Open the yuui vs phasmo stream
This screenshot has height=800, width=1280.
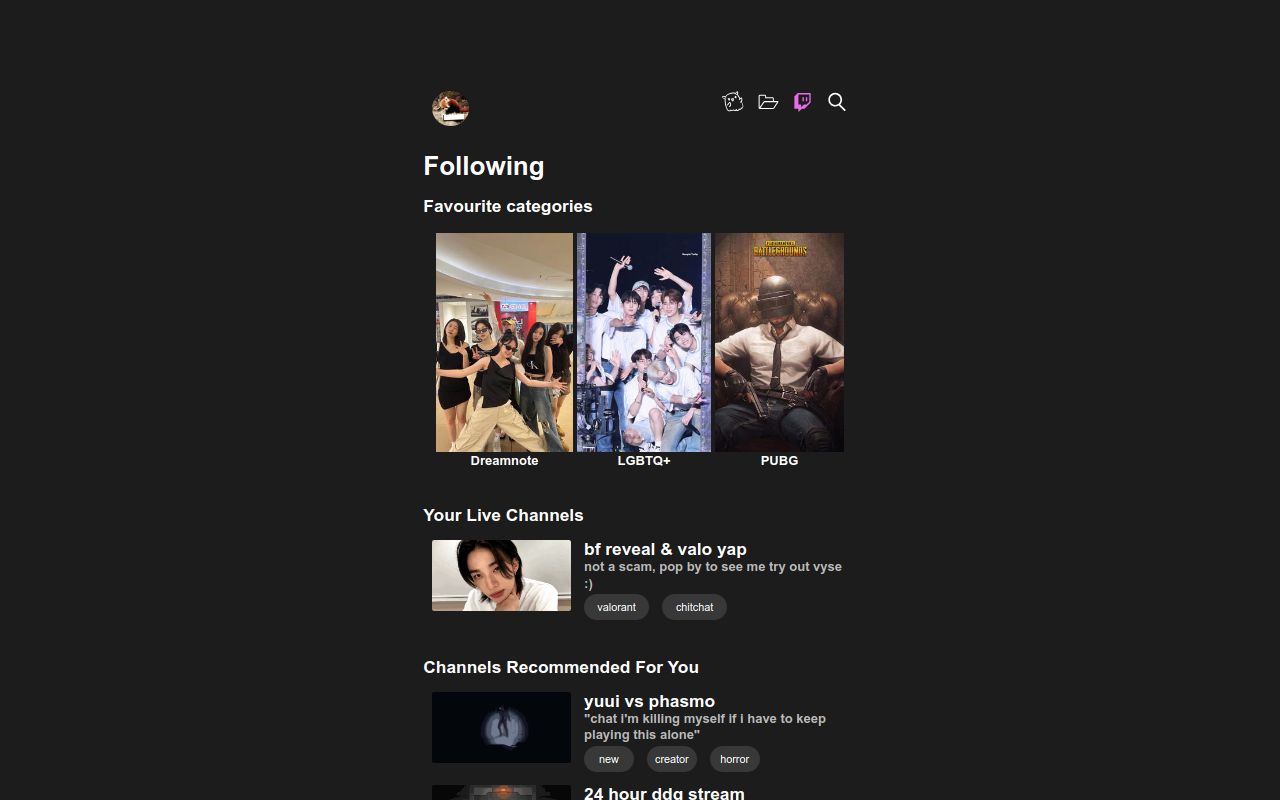649,701
